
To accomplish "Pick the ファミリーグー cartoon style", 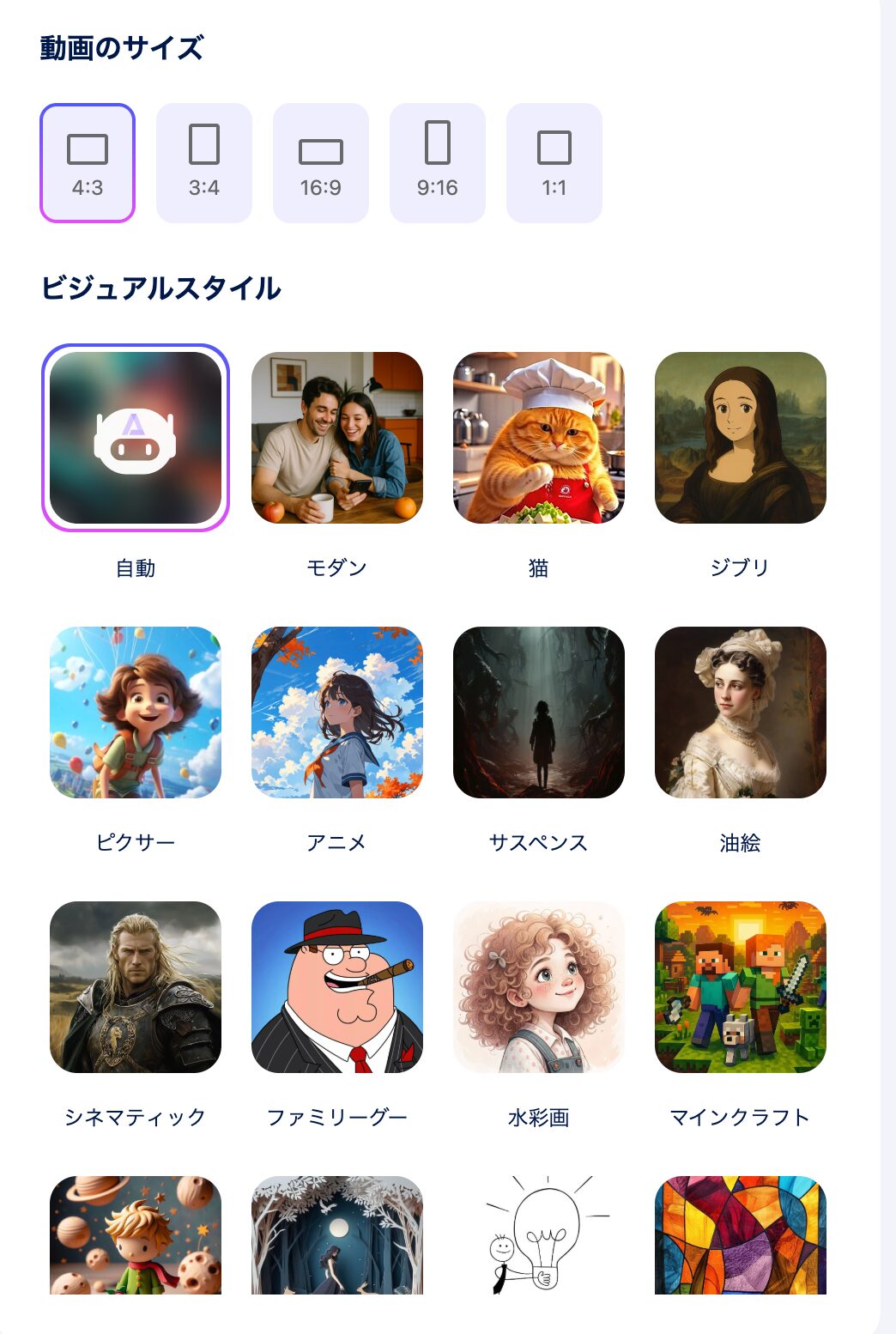I will pos(337,987).
